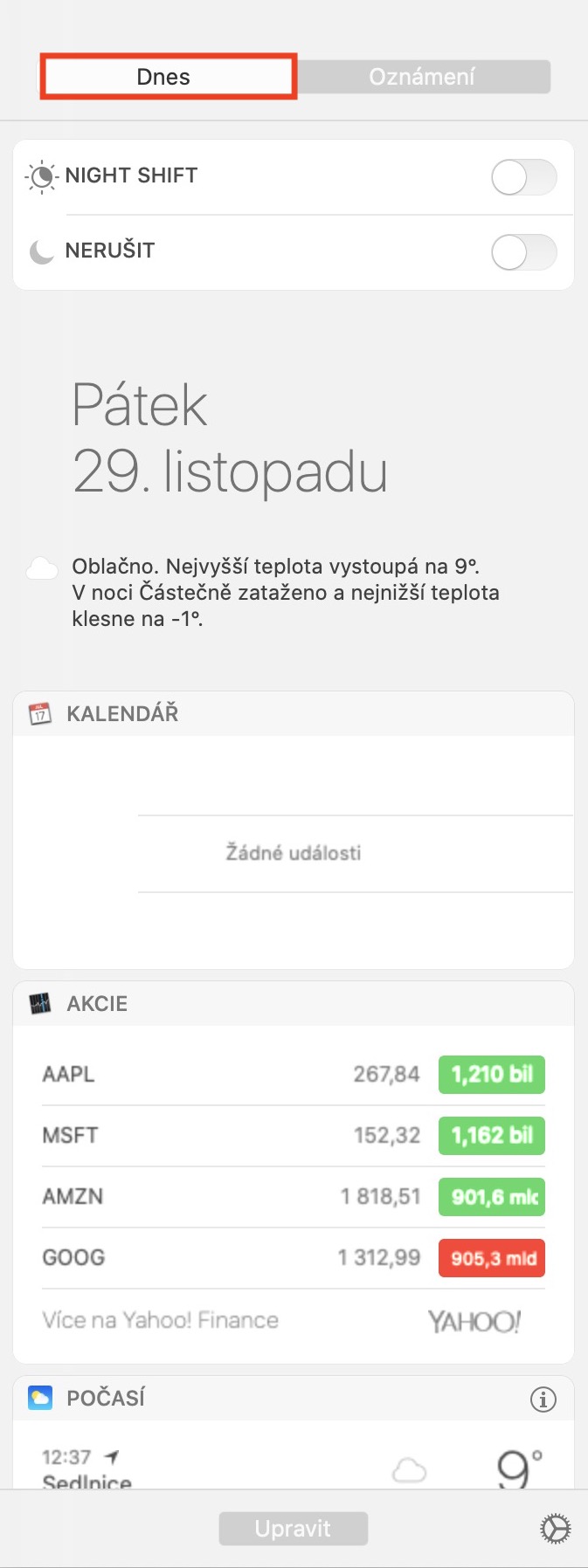This screenshot has height=1568, width=588.
Task: Open the Sedlnice weather row
Action: (293, 1468)
